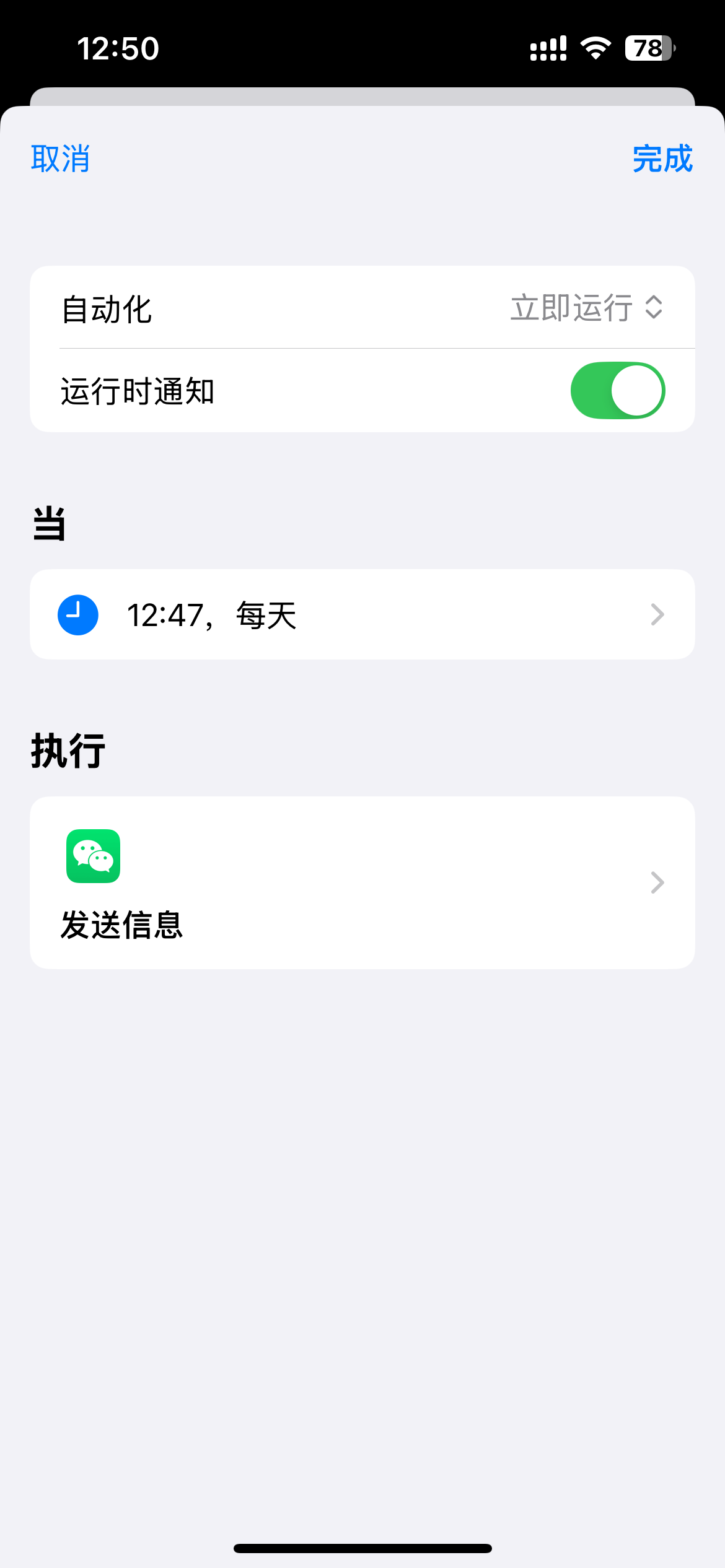The width and height of the screenshot is (725, 1568).
Task: Tap 取消 to cancel editing
Action: pyautogui.click(x=60, y=159)
